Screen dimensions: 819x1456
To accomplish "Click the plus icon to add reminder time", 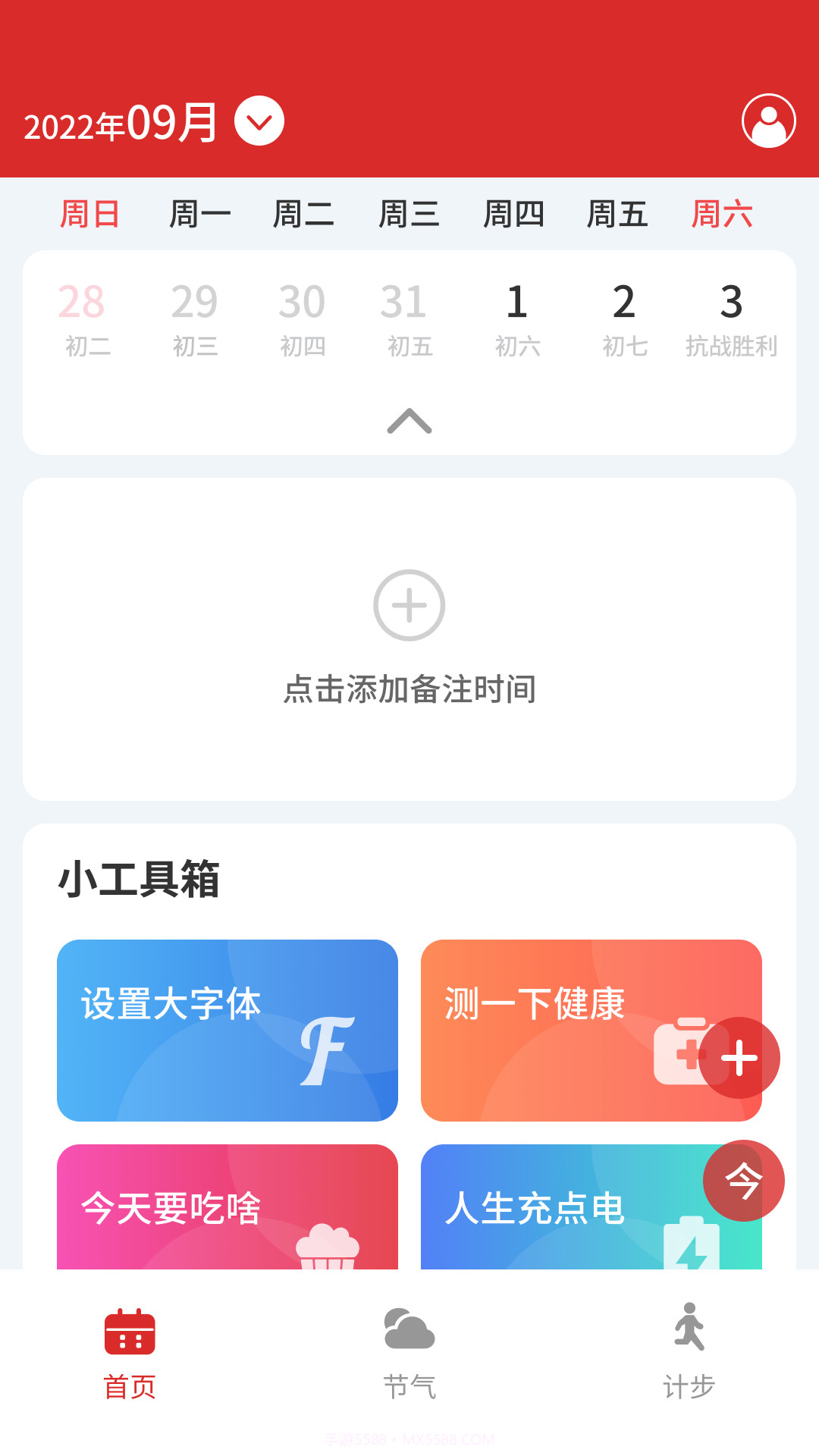I will click(x=409, y=604).
